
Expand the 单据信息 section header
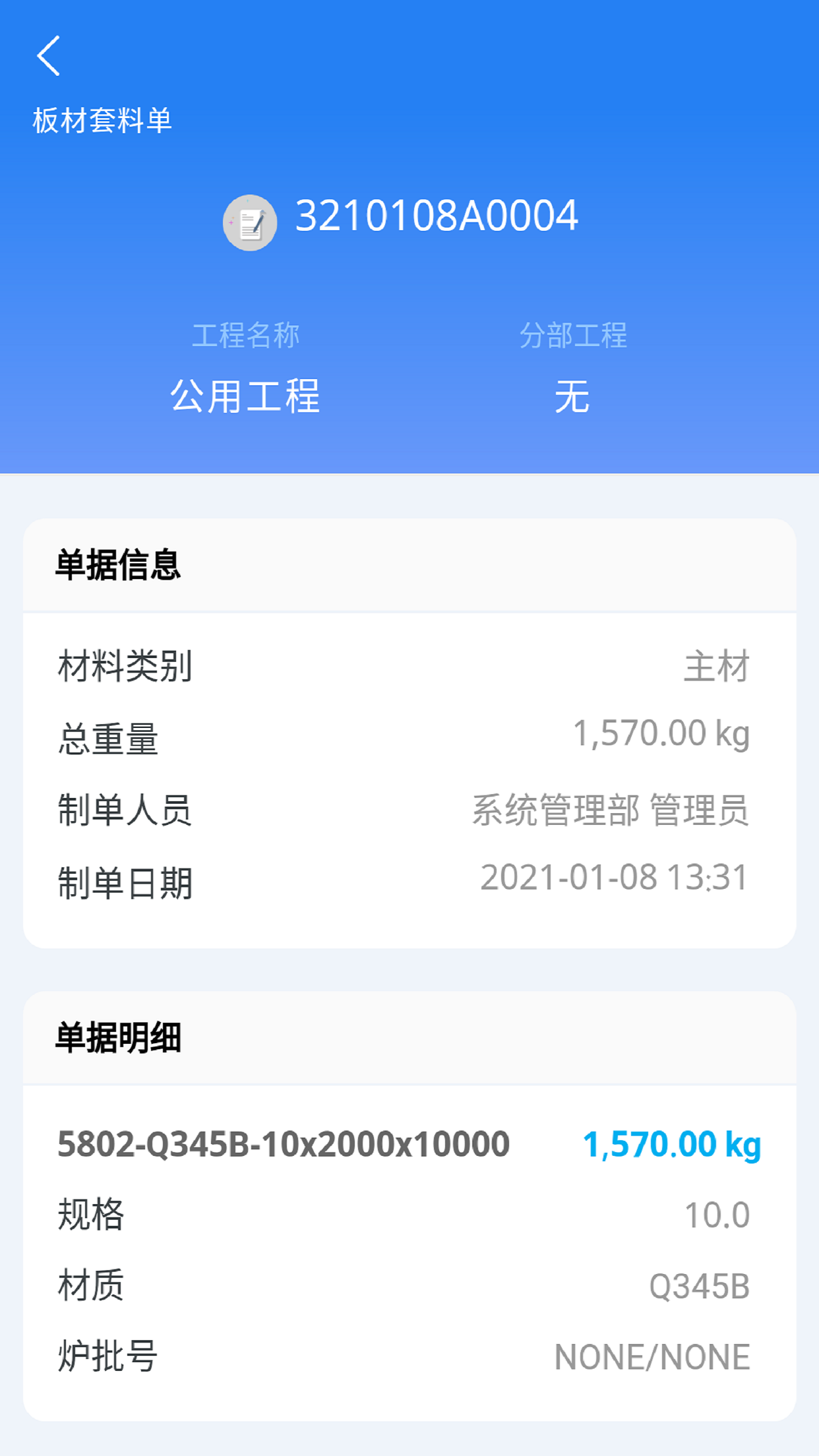[120, 566]
